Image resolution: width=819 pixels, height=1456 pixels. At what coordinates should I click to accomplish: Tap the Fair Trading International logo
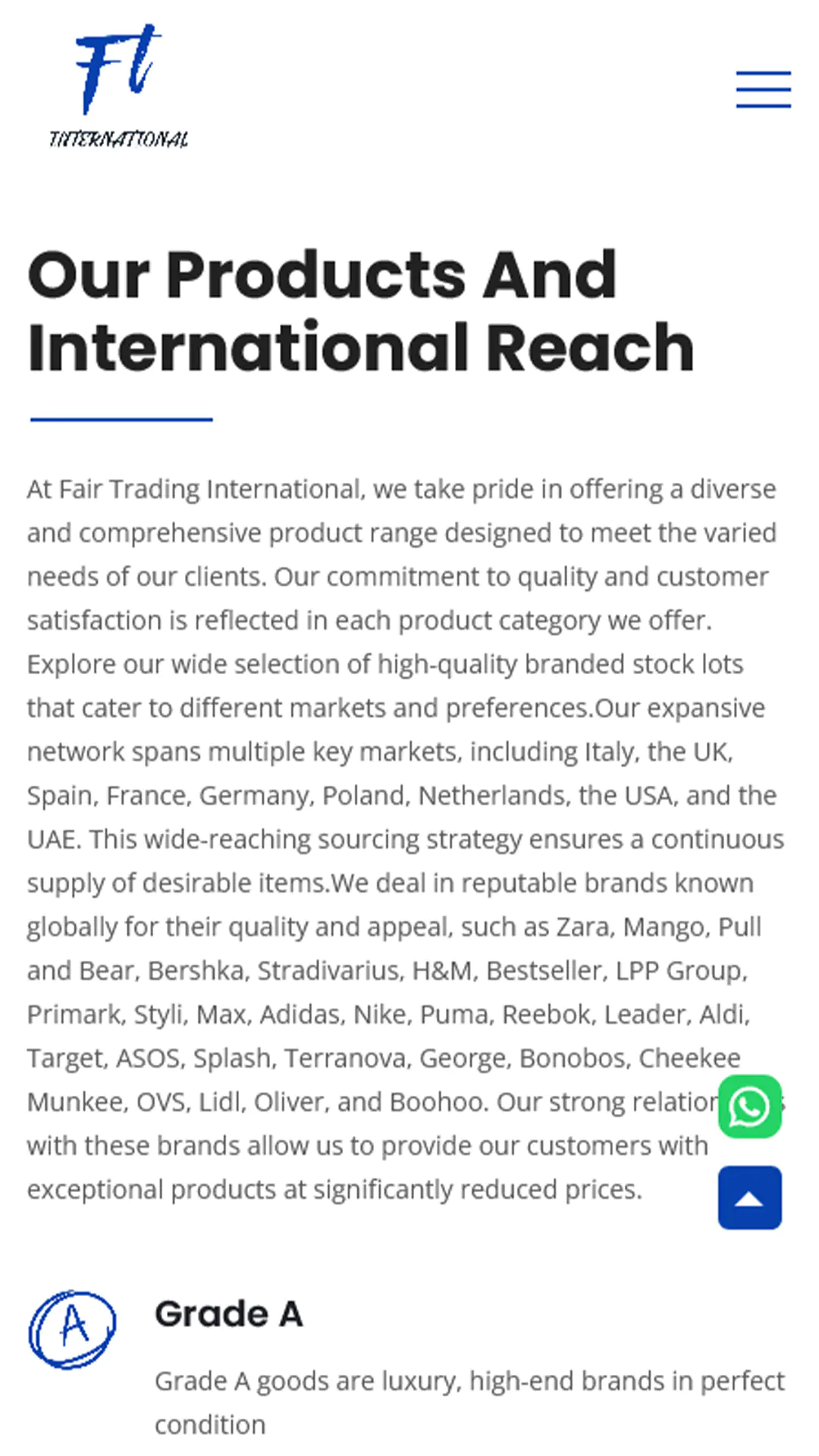pyautogui.click(x=118, y=86)
